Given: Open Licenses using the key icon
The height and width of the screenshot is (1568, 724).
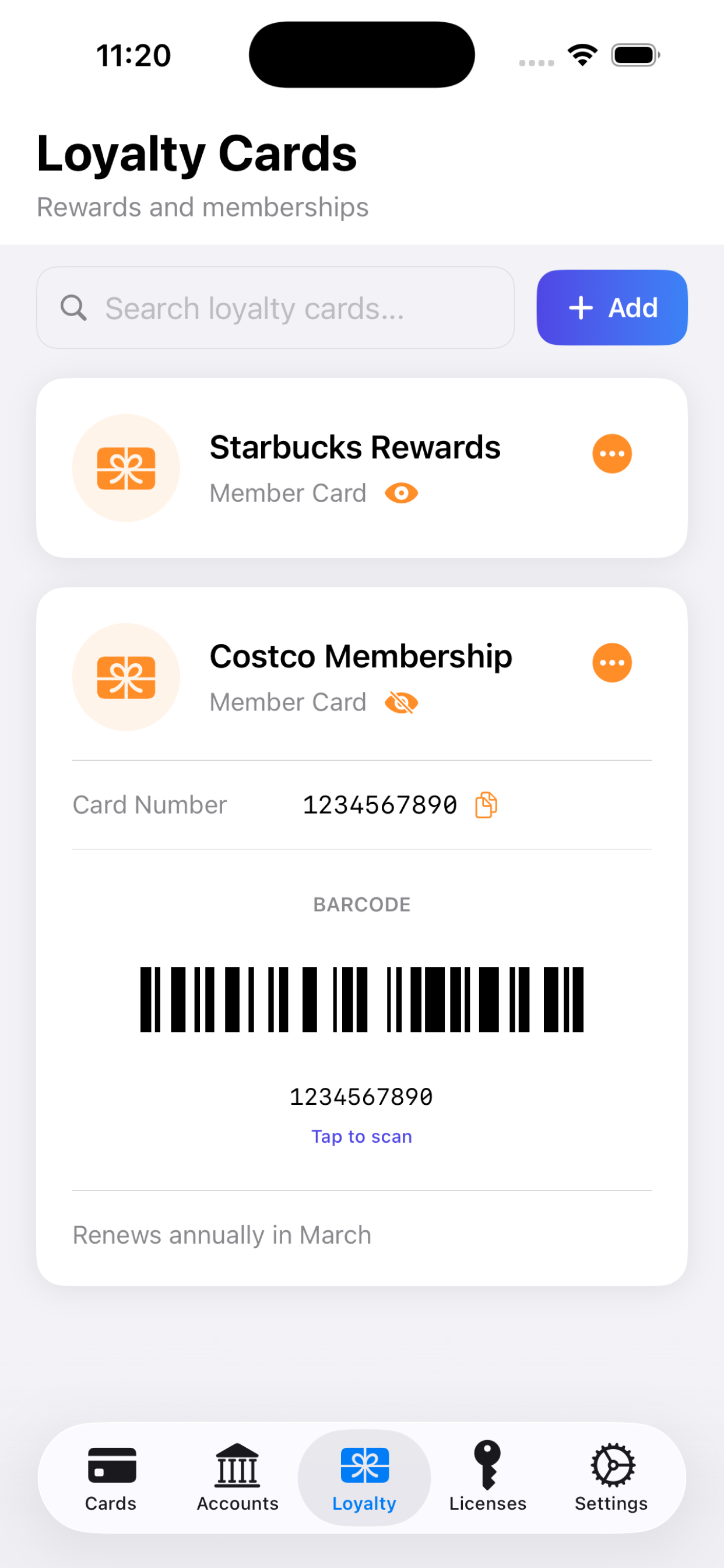Looking at the screenshot, I should coord(487,1465).
